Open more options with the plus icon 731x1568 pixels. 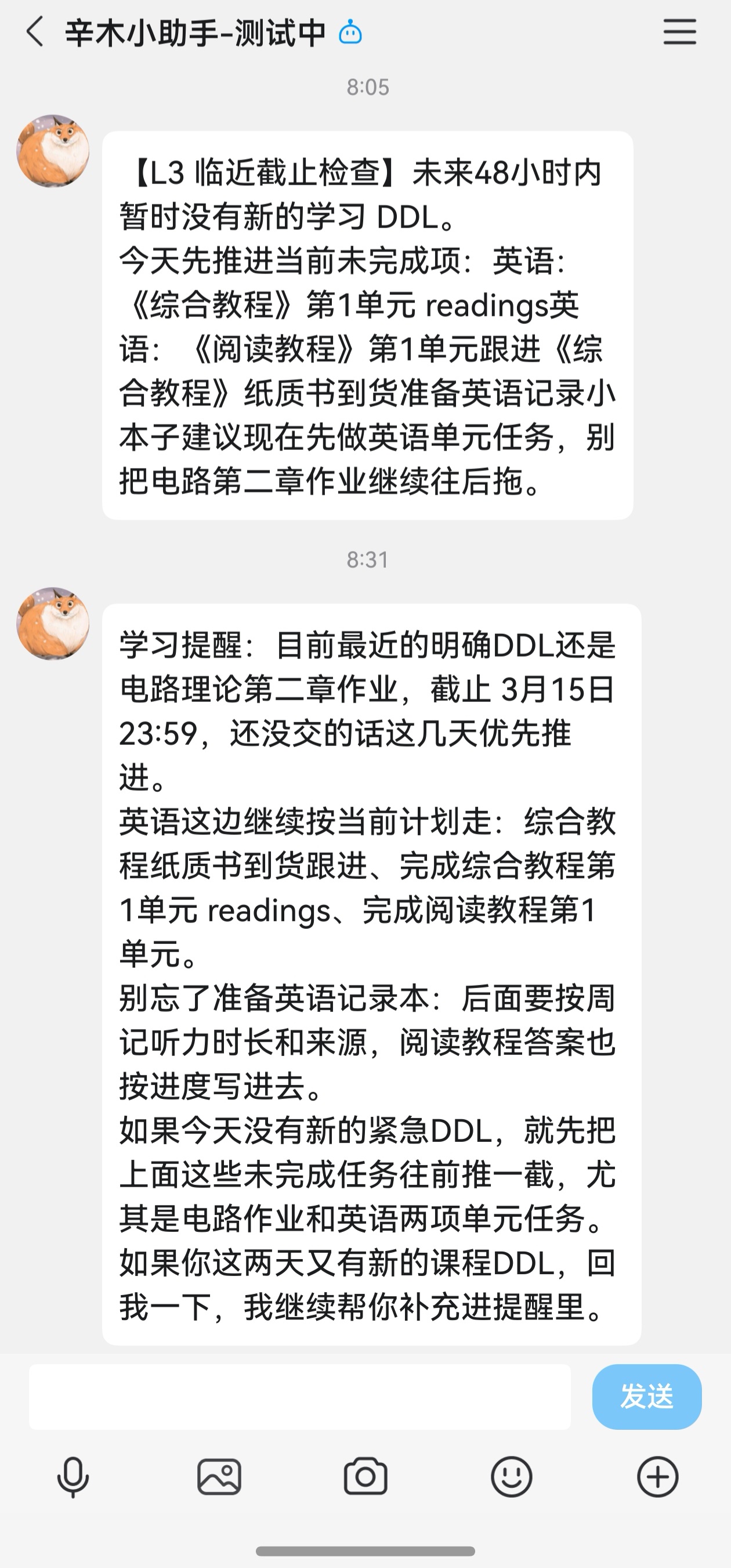tap(657, 1477)
